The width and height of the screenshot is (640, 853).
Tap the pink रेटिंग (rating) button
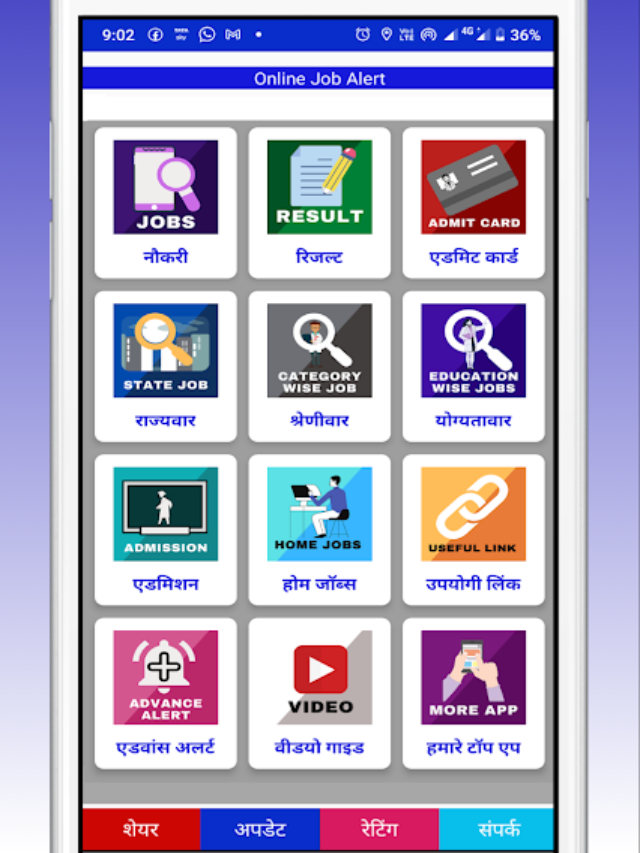coord(379,829)
